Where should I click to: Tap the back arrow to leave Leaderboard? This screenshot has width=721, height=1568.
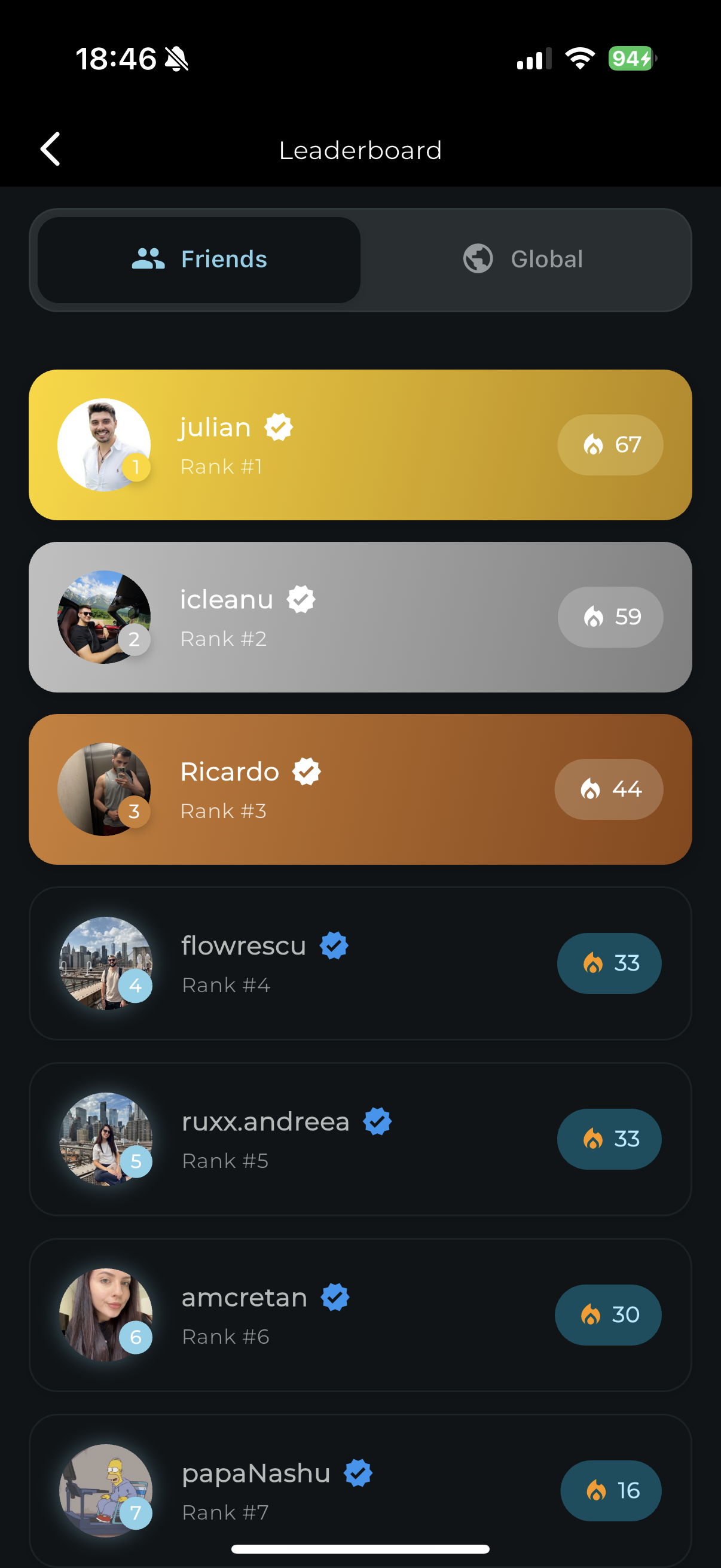[50, 149]
